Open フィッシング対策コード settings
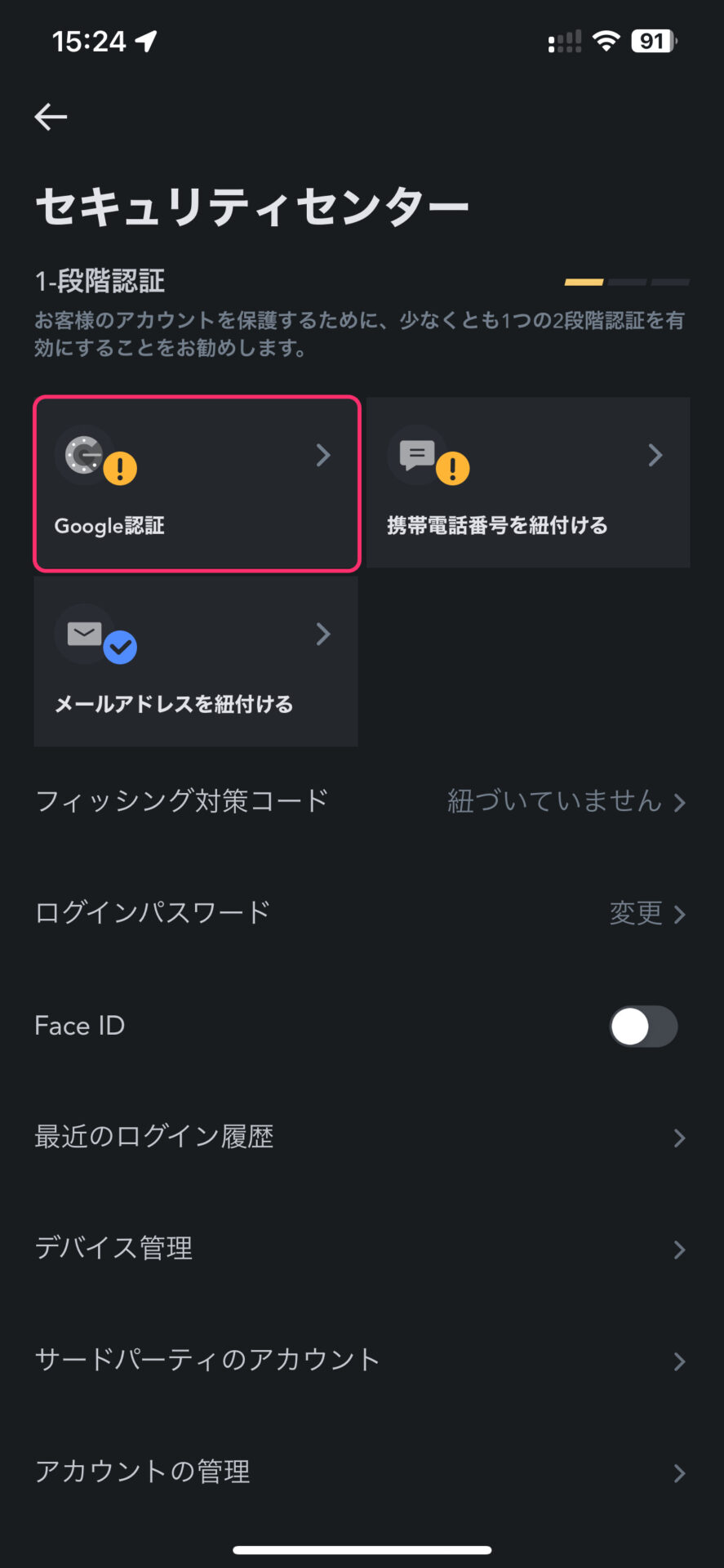 [x=362, y=801]
